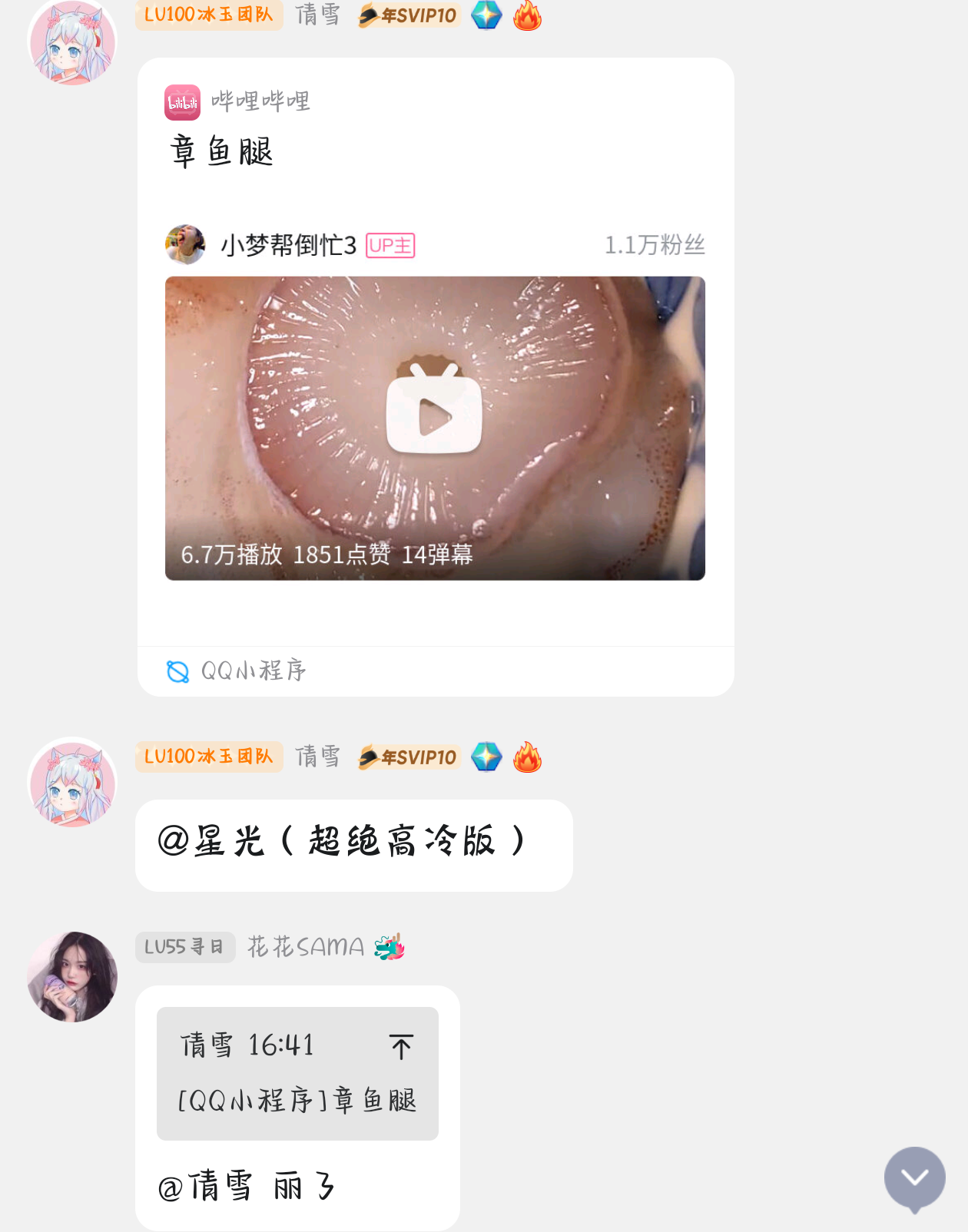
Task: Click the LU100冰玉团队 group badge
Action: pyautogui.click(x=208, y=15)
